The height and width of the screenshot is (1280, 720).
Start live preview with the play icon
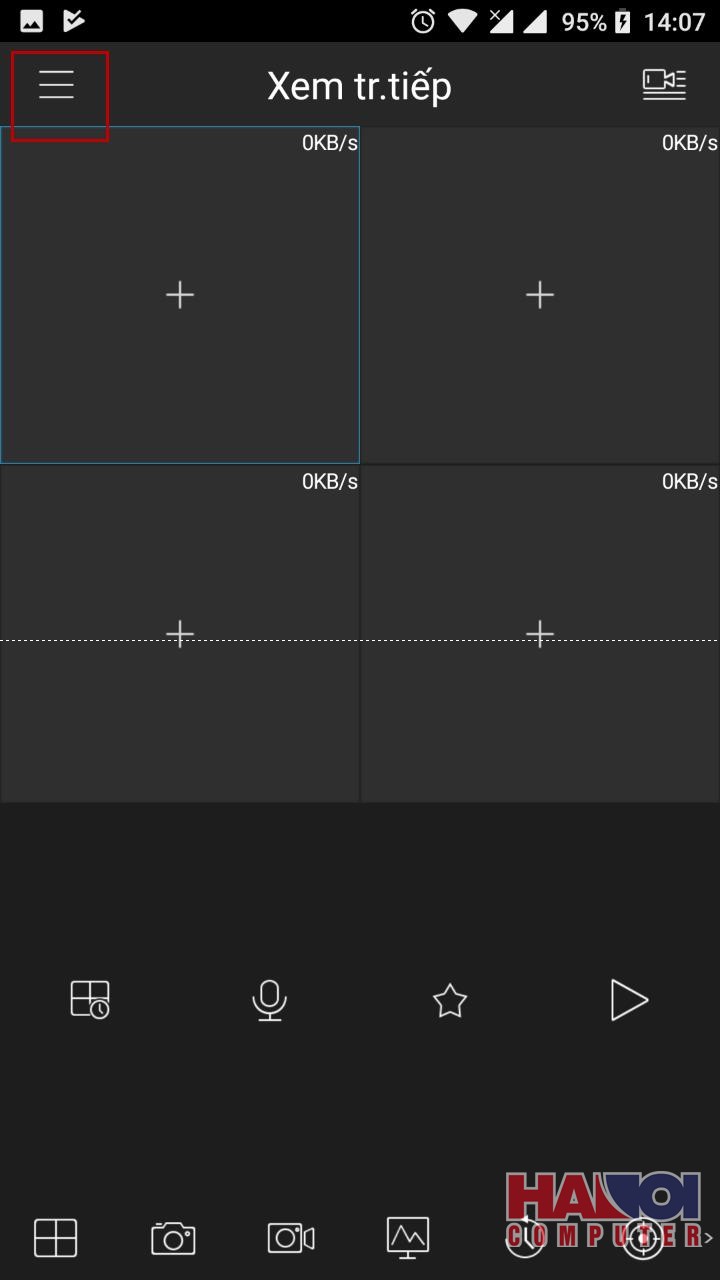click(629, 1000)
